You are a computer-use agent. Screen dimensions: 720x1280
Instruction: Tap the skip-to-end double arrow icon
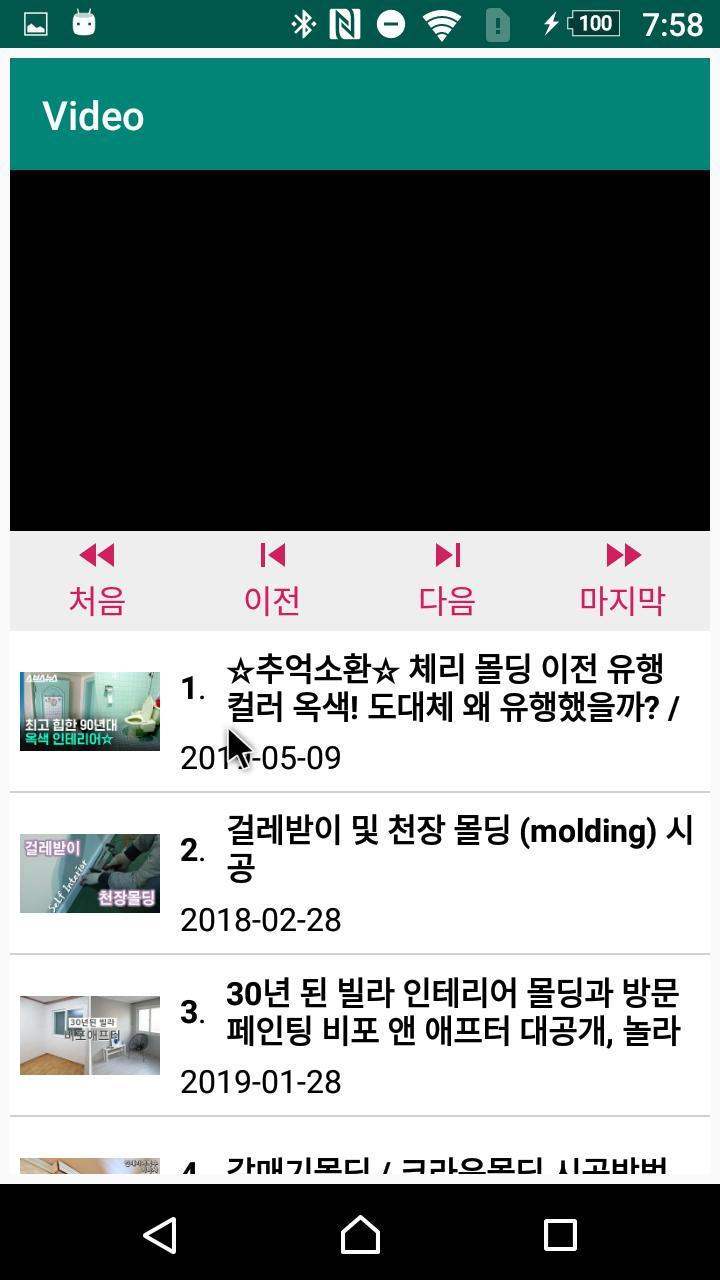point(623,555)
